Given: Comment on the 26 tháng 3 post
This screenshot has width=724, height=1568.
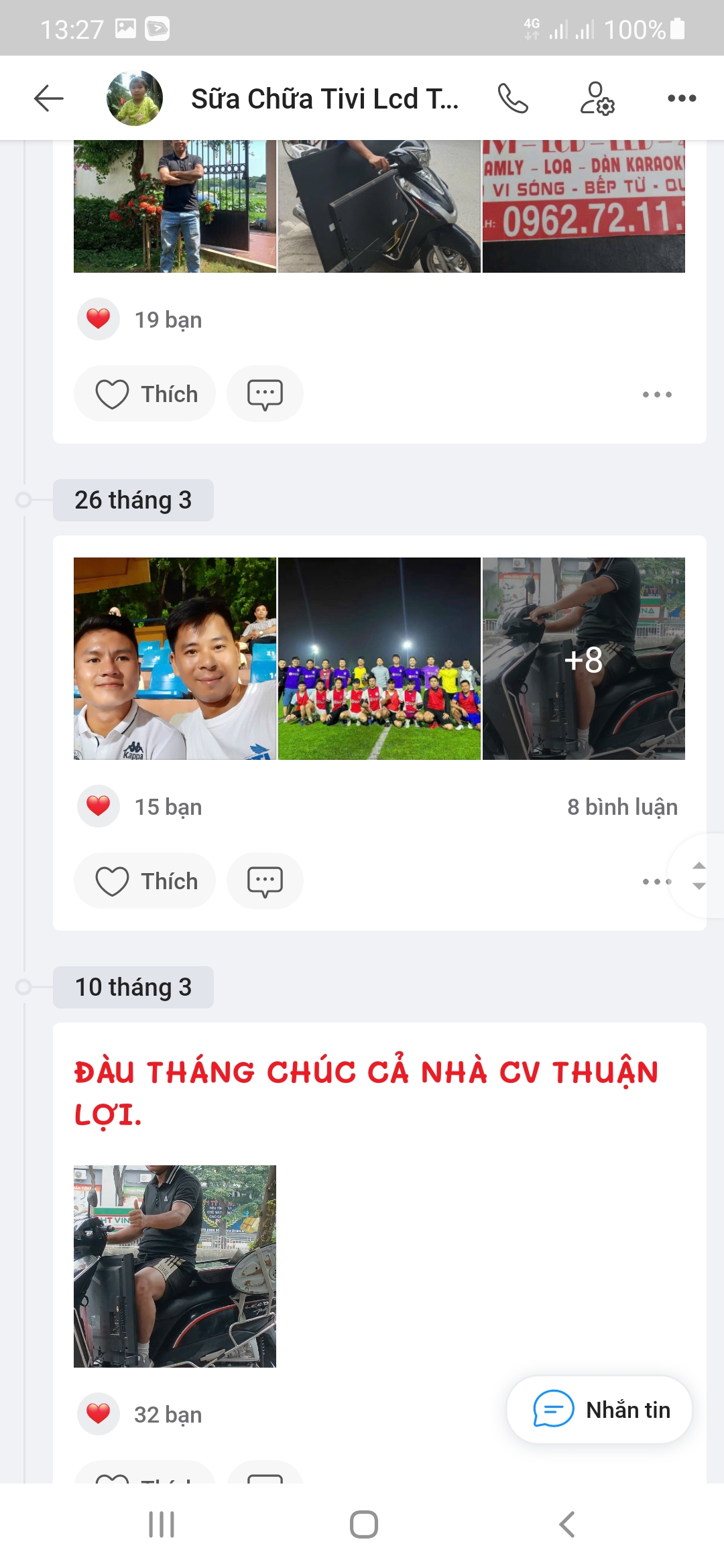Looking at the screenshot, I should 265,881.
